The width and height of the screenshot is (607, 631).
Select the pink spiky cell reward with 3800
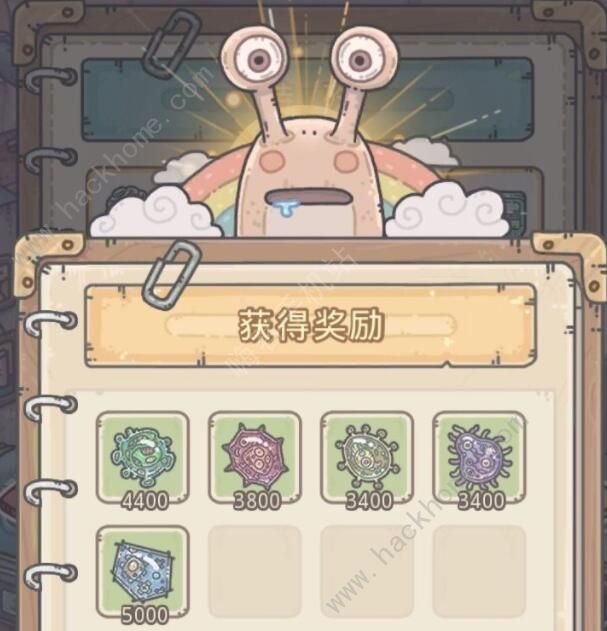(254, 455)
